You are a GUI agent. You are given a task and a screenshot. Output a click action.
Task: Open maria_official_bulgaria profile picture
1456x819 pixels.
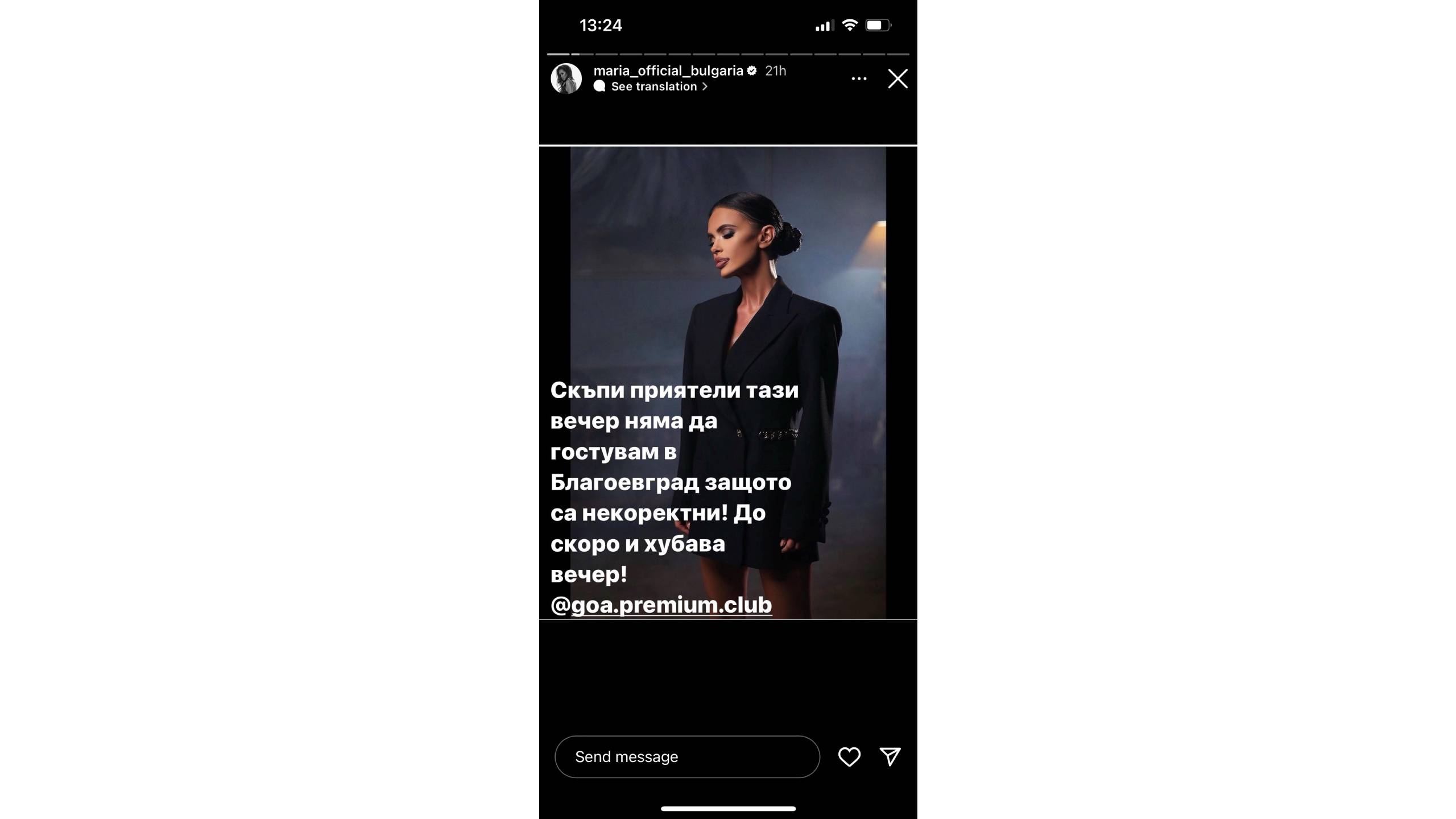coord(566,78)
